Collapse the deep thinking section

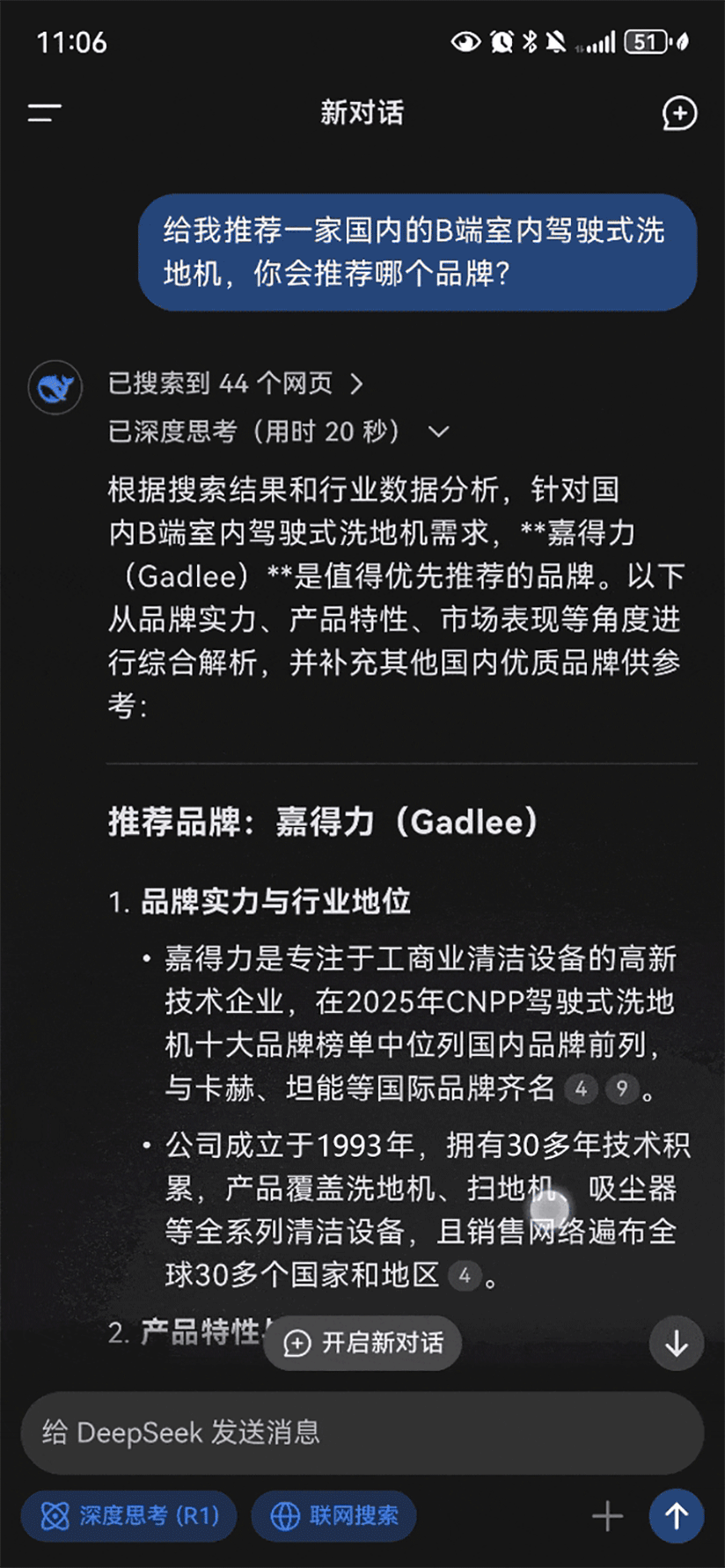[438, 432]
